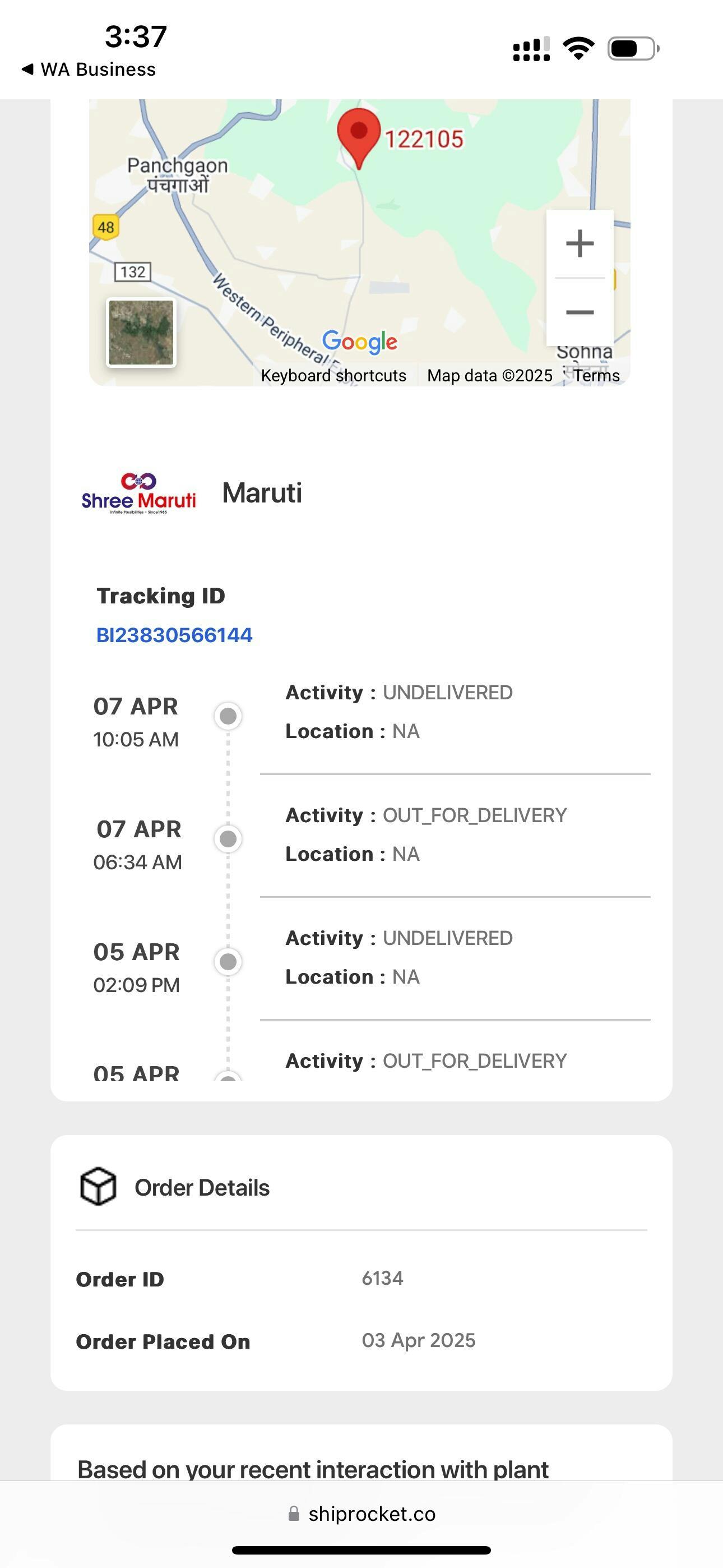This screenshot has width=723, height=1568.
Task: Open Google logo on the map
Action: click(x=360, y=342)
